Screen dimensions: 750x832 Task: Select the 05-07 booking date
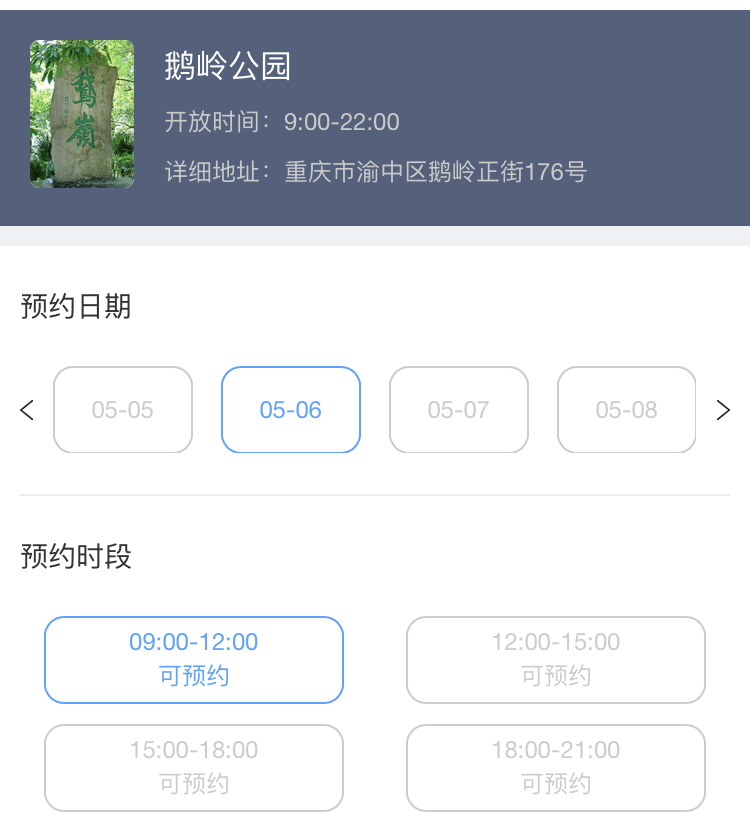[458, 410]
